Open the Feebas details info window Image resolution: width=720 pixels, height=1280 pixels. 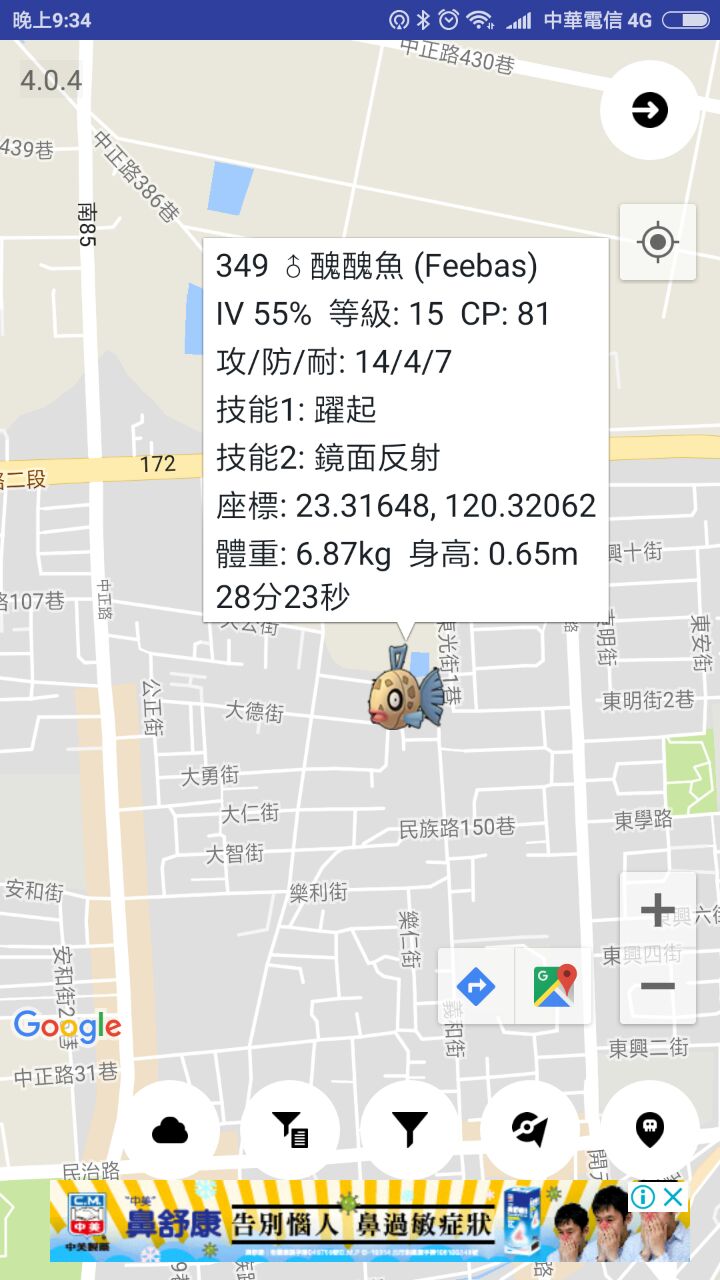405,430
